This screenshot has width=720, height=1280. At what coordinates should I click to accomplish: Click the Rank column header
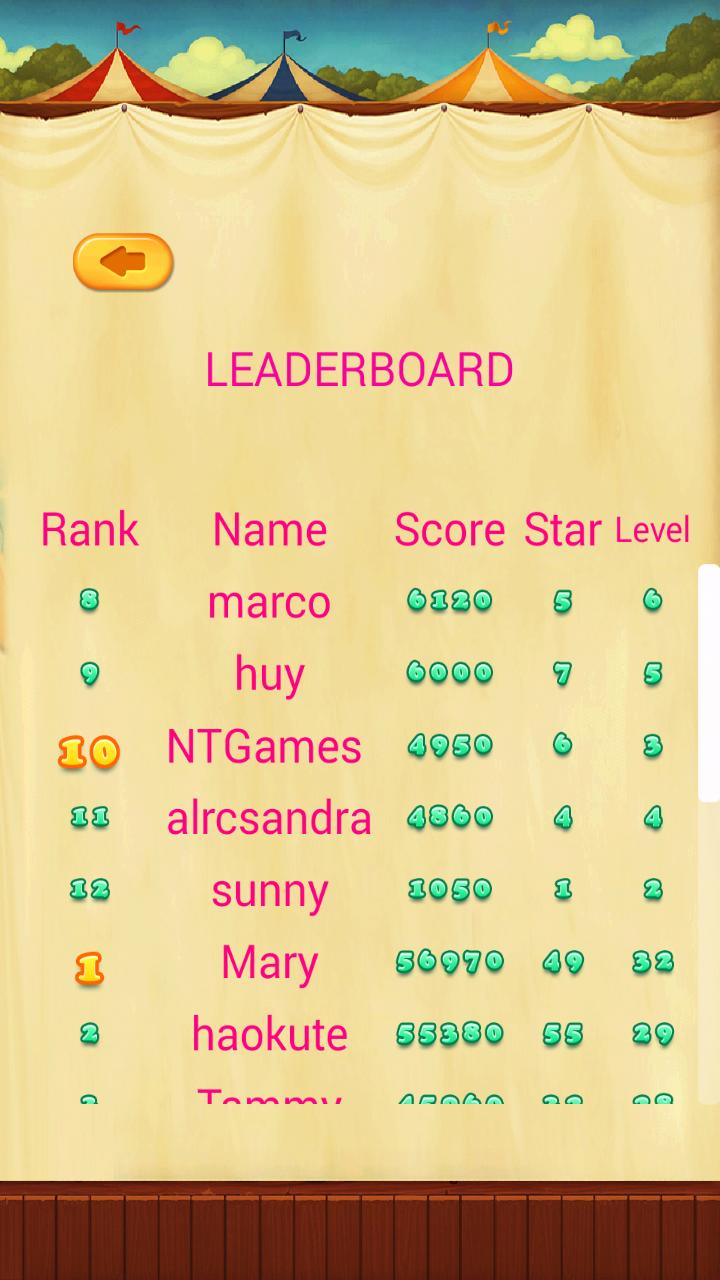pos(90,529)
